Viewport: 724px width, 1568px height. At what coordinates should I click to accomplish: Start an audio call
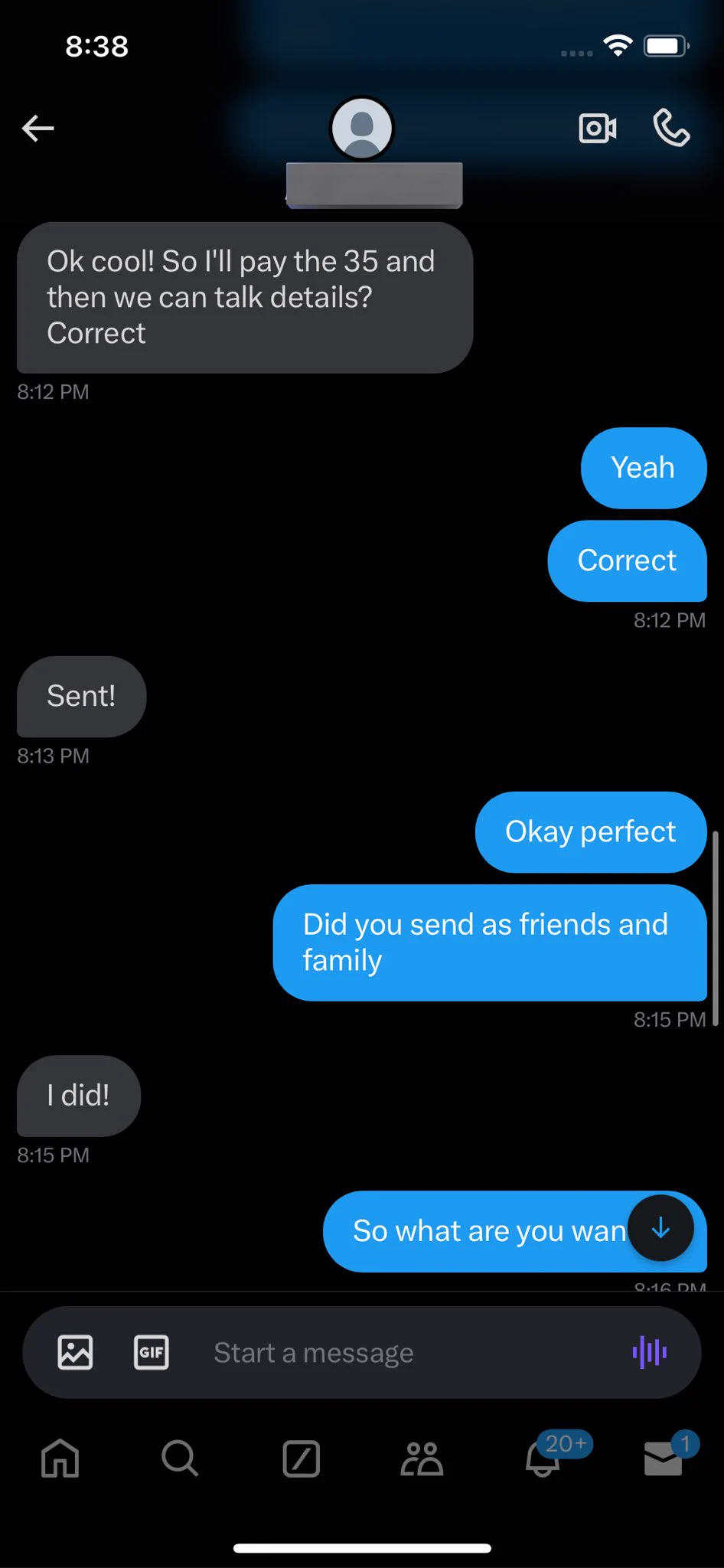671,128
